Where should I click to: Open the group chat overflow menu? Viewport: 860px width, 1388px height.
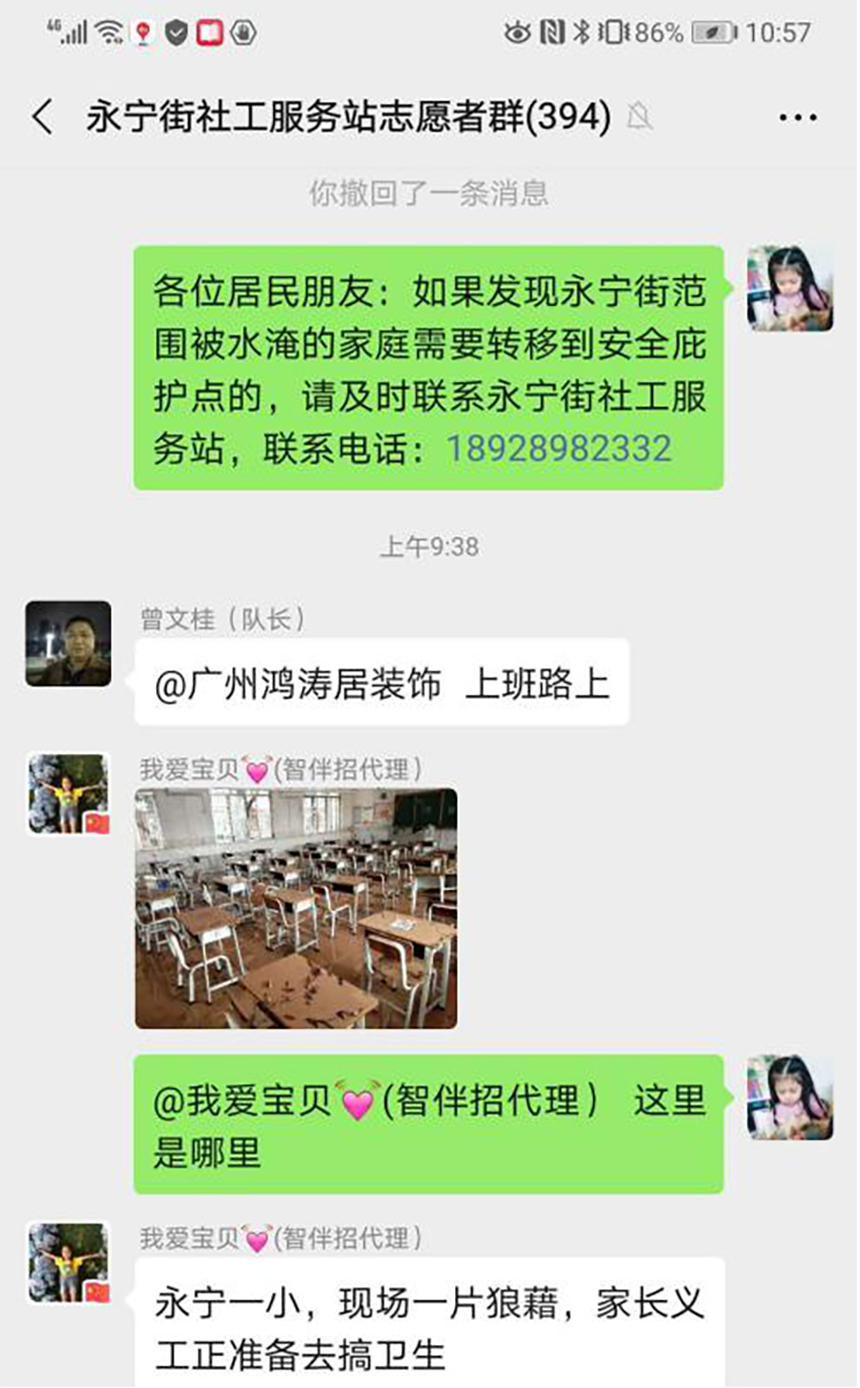(x=797, y=118)
